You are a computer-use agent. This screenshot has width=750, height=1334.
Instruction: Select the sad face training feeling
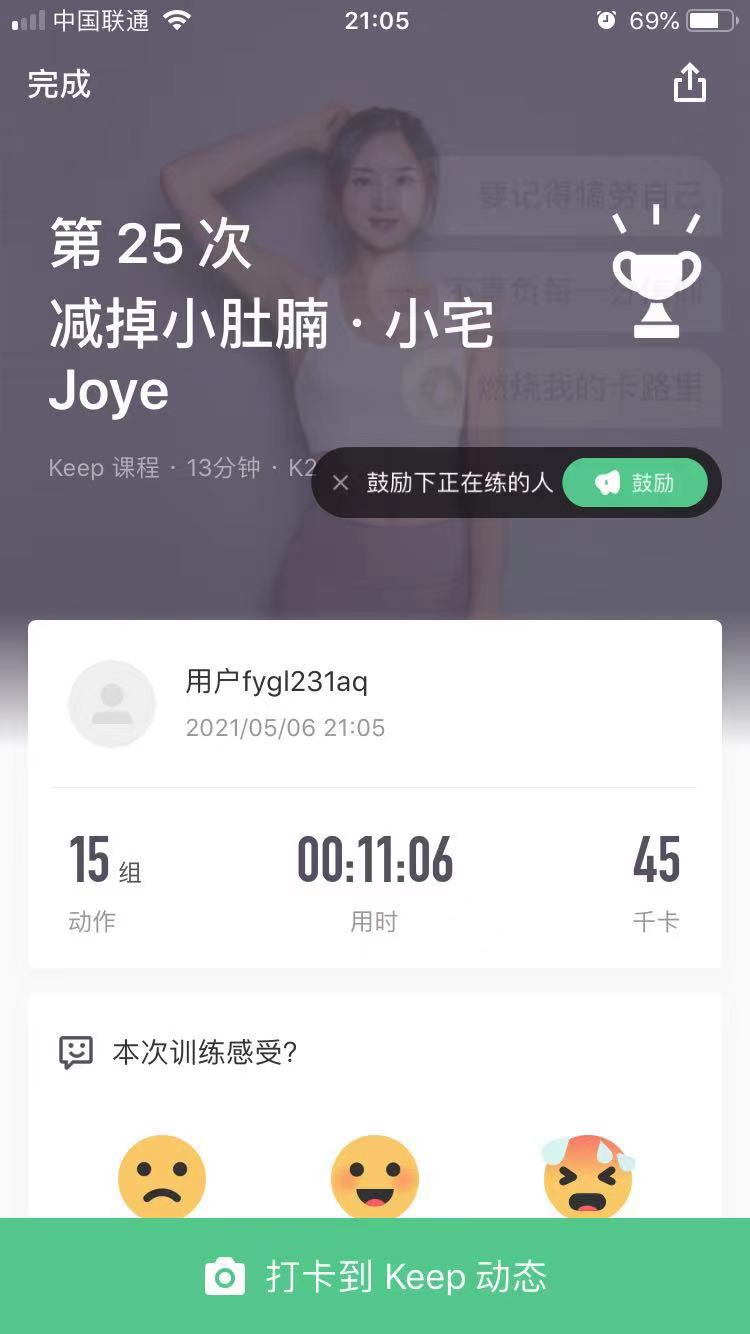click(x=162, y=1177)
